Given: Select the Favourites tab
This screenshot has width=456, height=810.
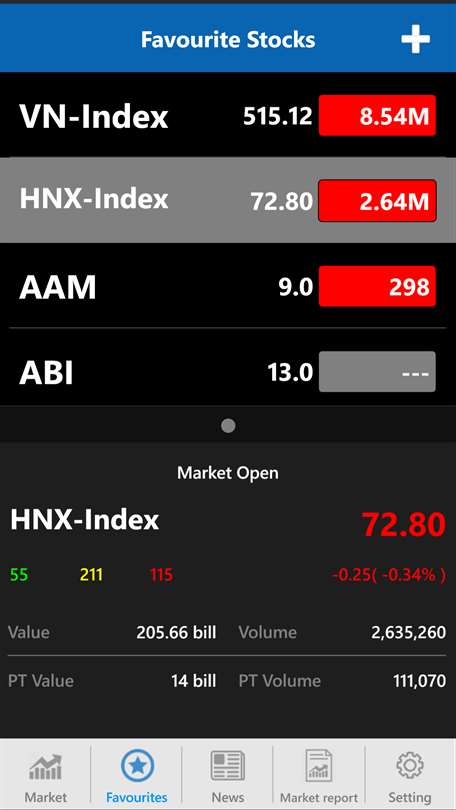Looking at the screenshot, I should [137, 774].
